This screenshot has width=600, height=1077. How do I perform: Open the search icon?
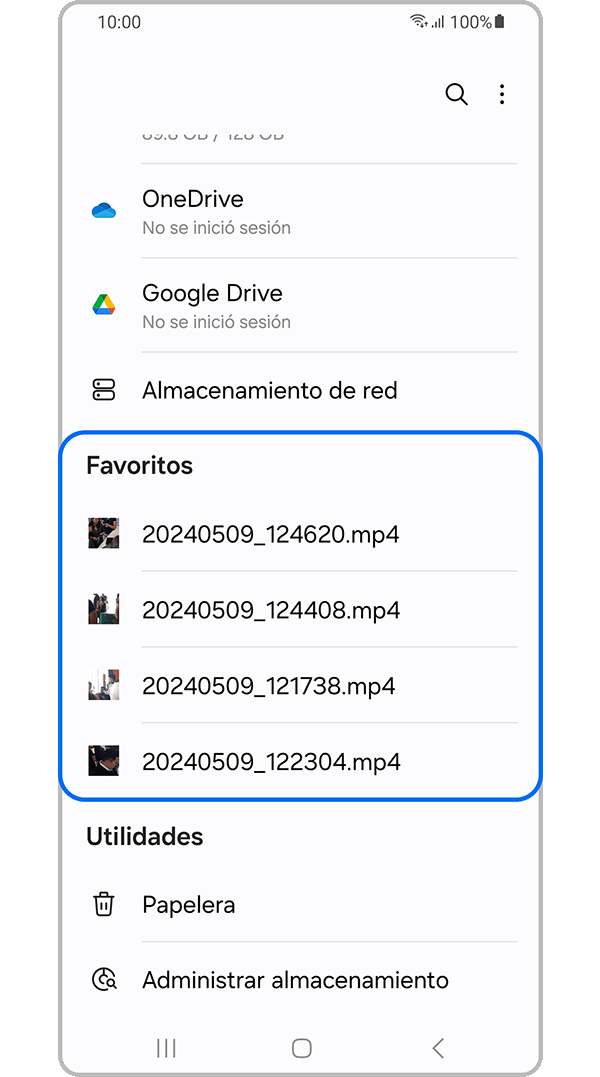(456, 95)
